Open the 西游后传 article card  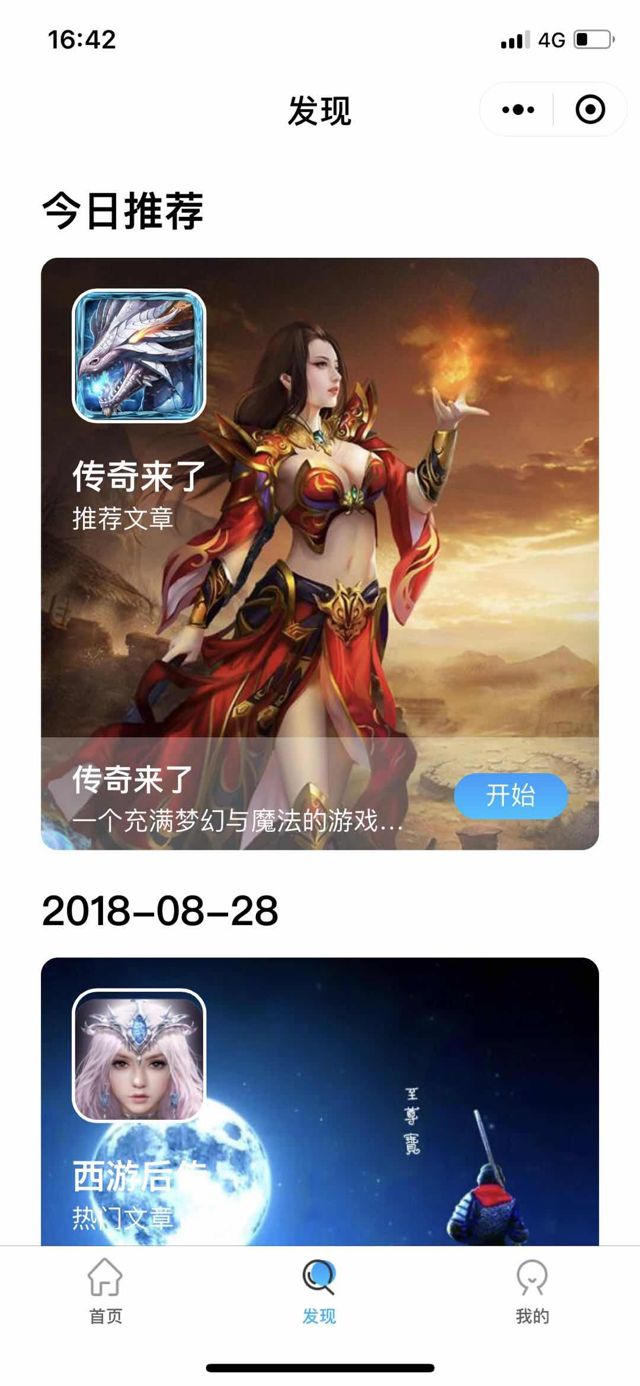coord(320,1100)
